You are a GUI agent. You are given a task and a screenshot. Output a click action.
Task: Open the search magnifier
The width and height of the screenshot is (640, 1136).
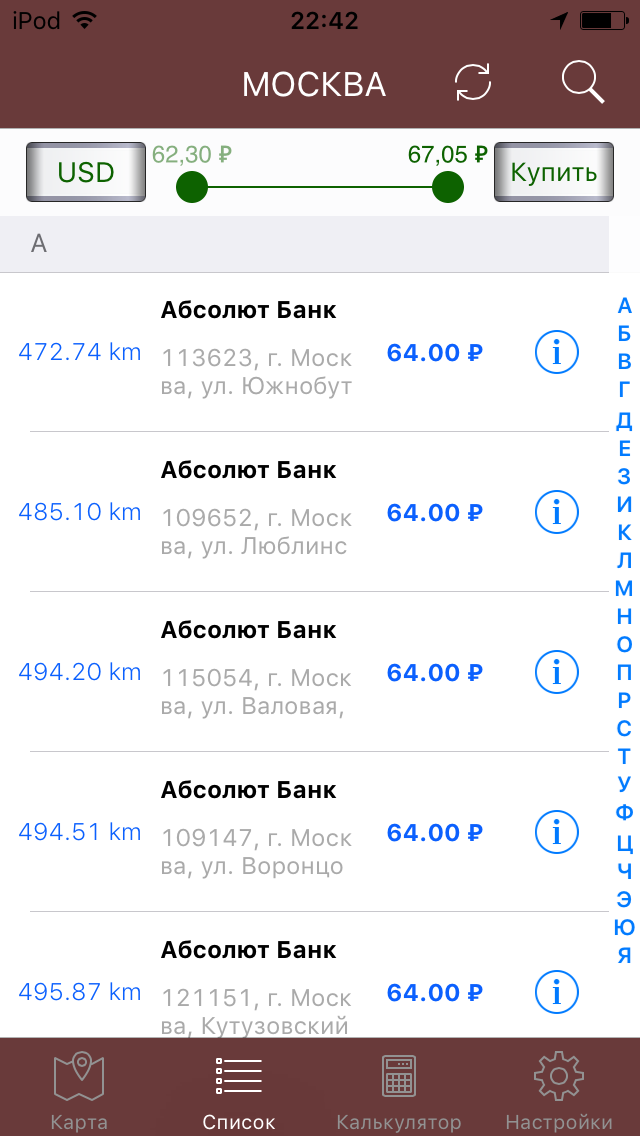(583, 82)
